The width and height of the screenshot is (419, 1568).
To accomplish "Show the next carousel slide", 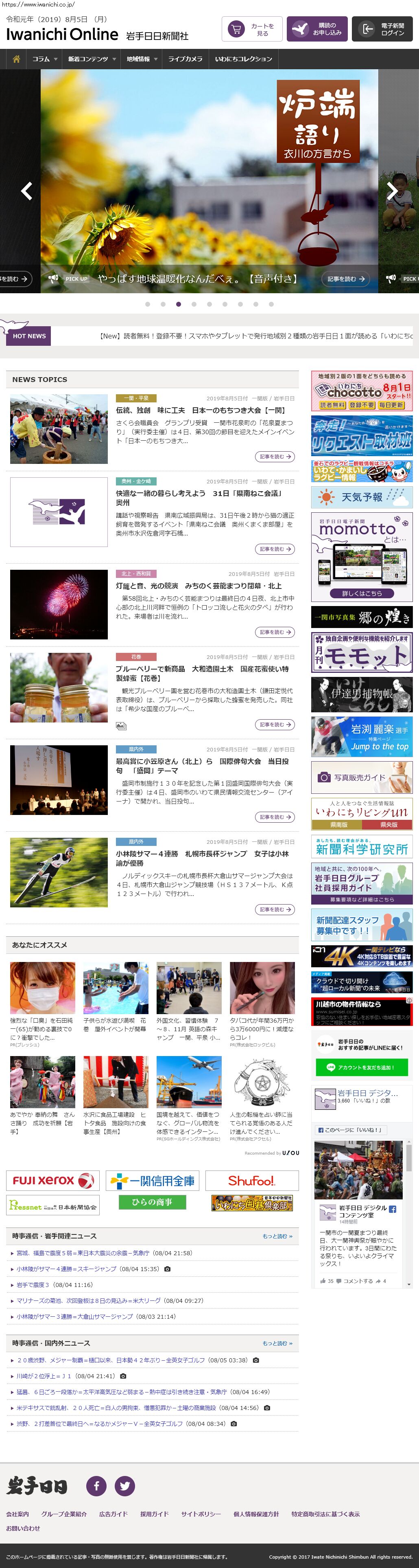I will tap(392, 191).
